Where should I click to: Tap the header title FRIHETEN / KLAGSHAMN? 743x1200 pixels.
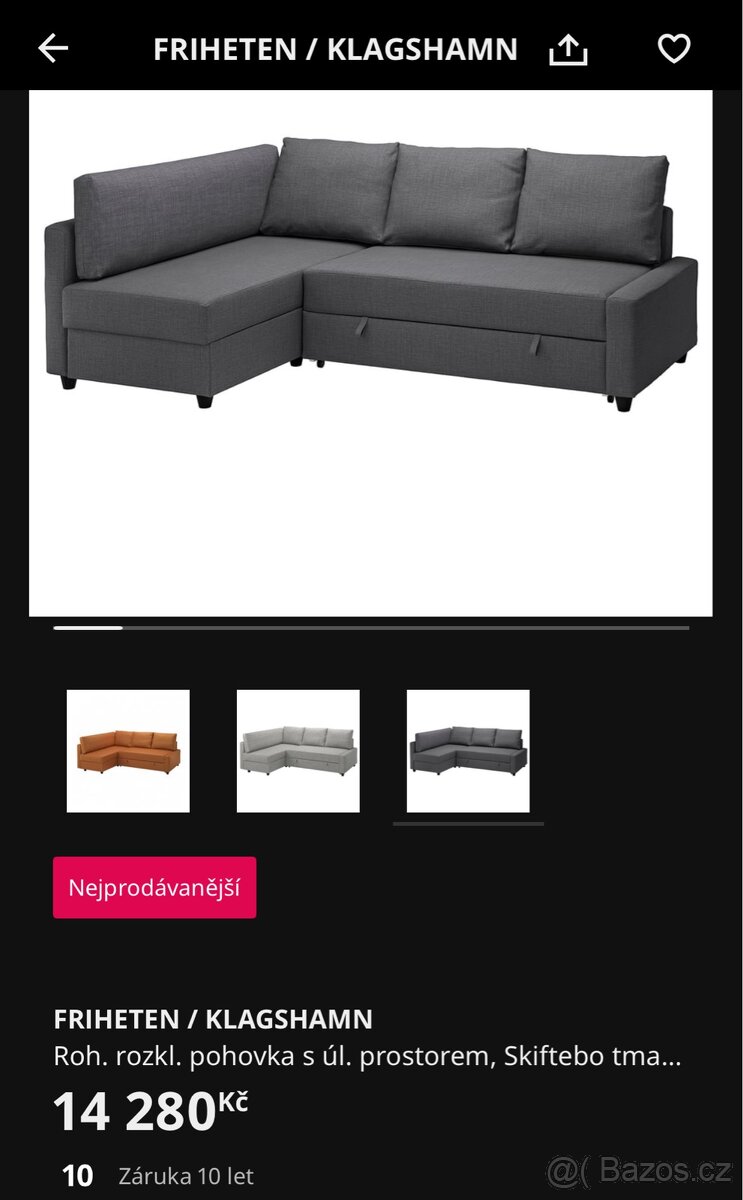[x=334, y=48]
